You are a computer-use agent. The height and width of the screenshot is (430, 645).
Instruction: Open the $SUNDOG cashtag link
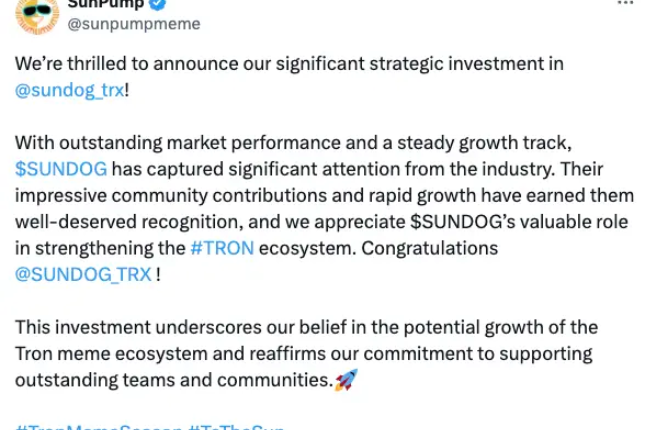(x=61, y=168)
